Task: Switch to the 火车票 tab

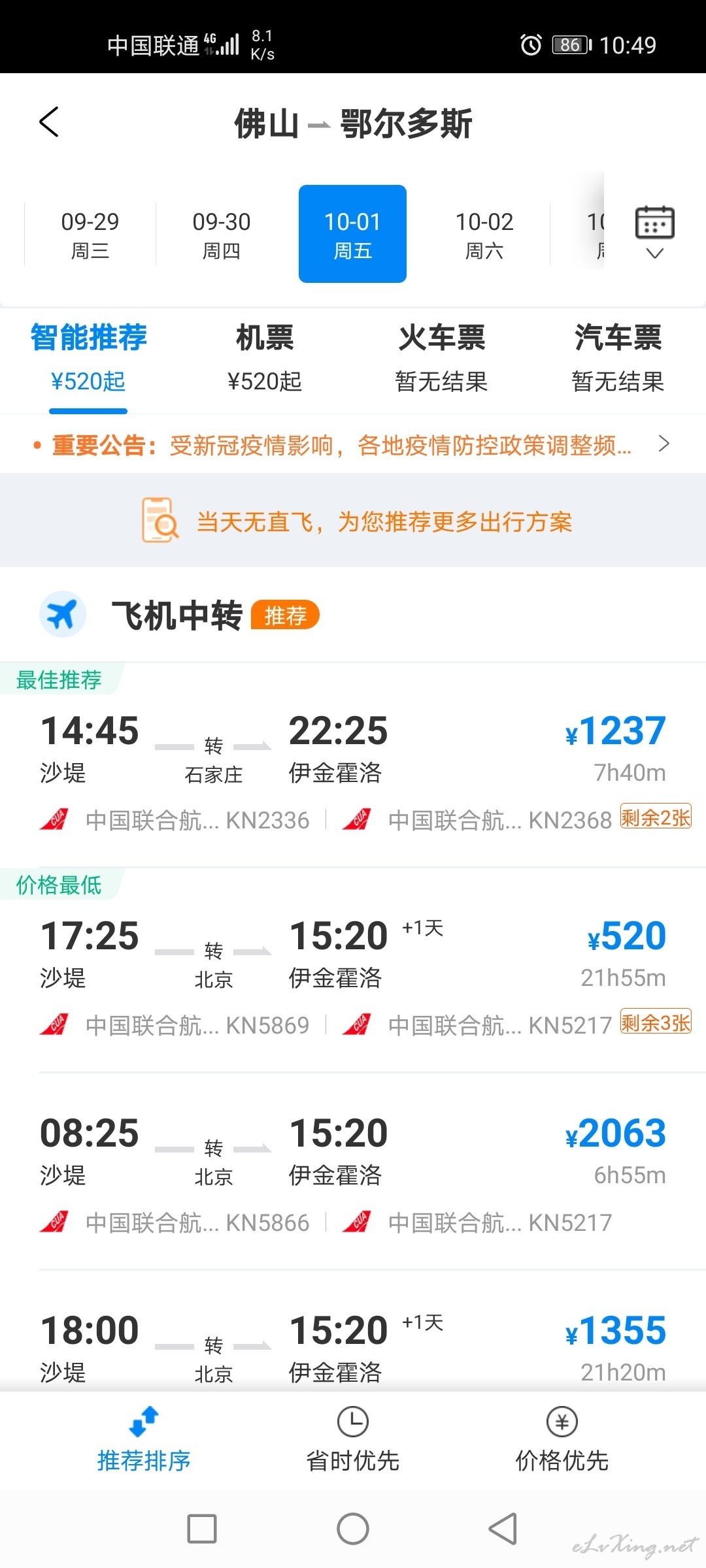Action: click(441, 359)
